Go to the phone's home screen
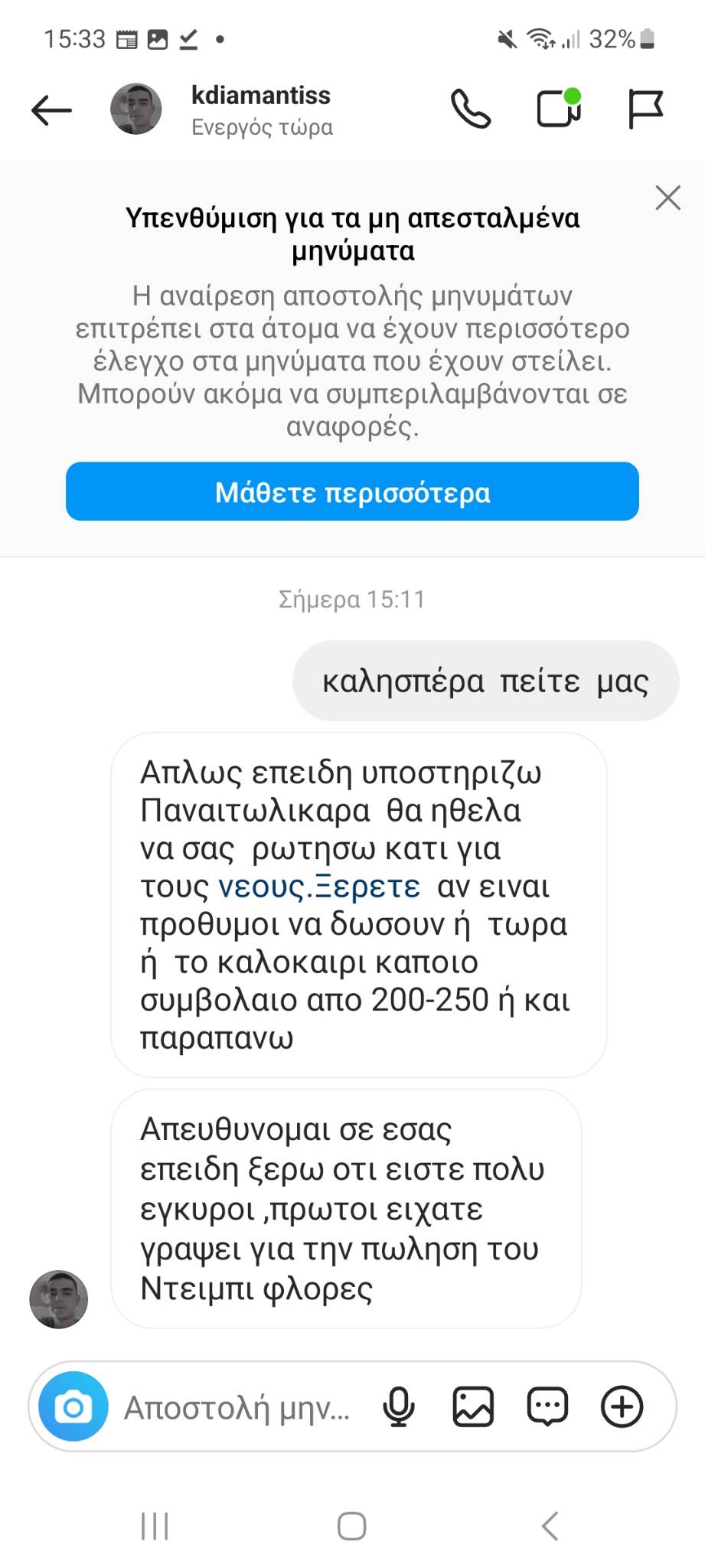The image size is (705, 1568). click(351, 1526)
